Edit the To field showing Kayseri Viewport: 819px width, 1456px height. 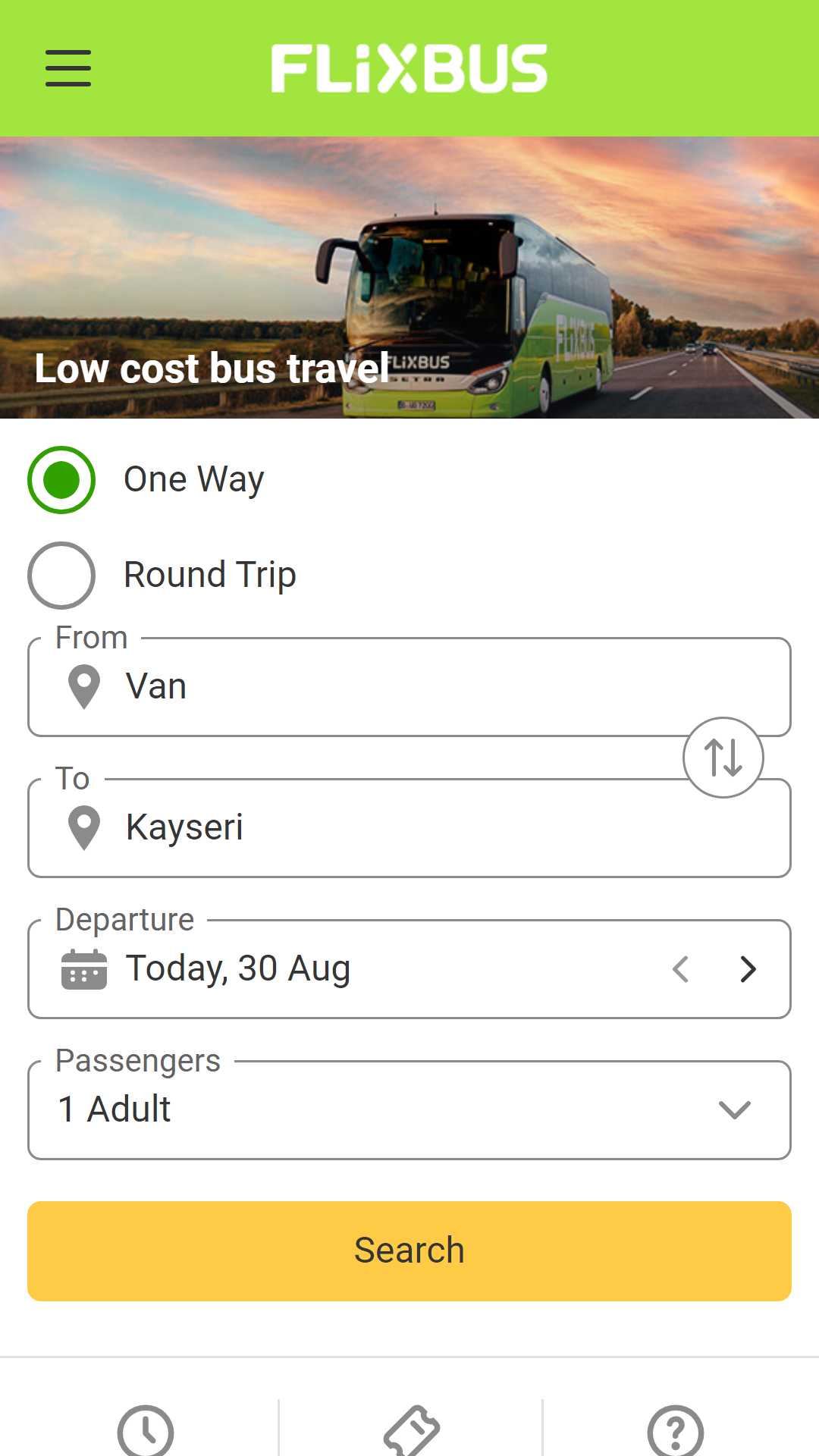click(409, 827)
